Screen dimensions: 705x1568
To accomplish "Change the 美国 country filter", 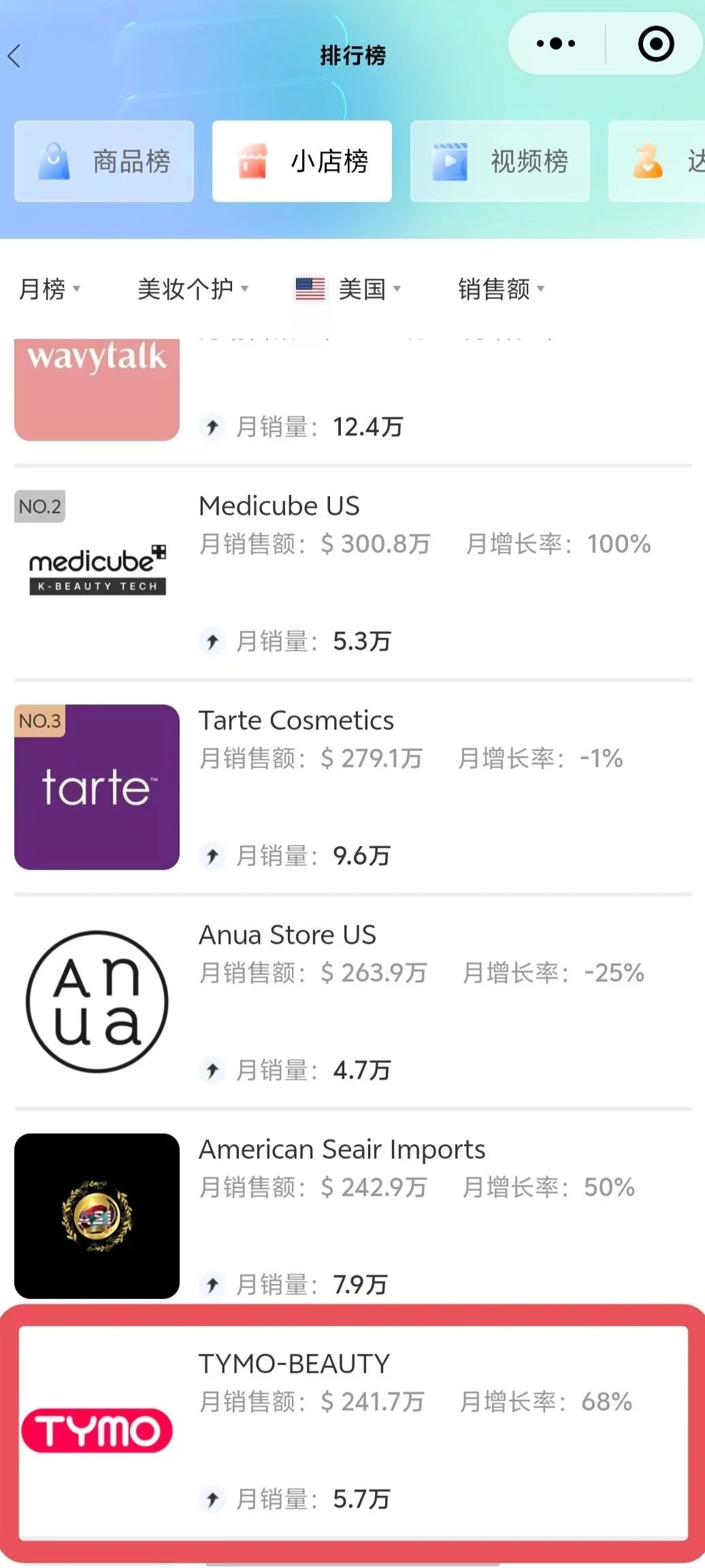I will (348, 289).
